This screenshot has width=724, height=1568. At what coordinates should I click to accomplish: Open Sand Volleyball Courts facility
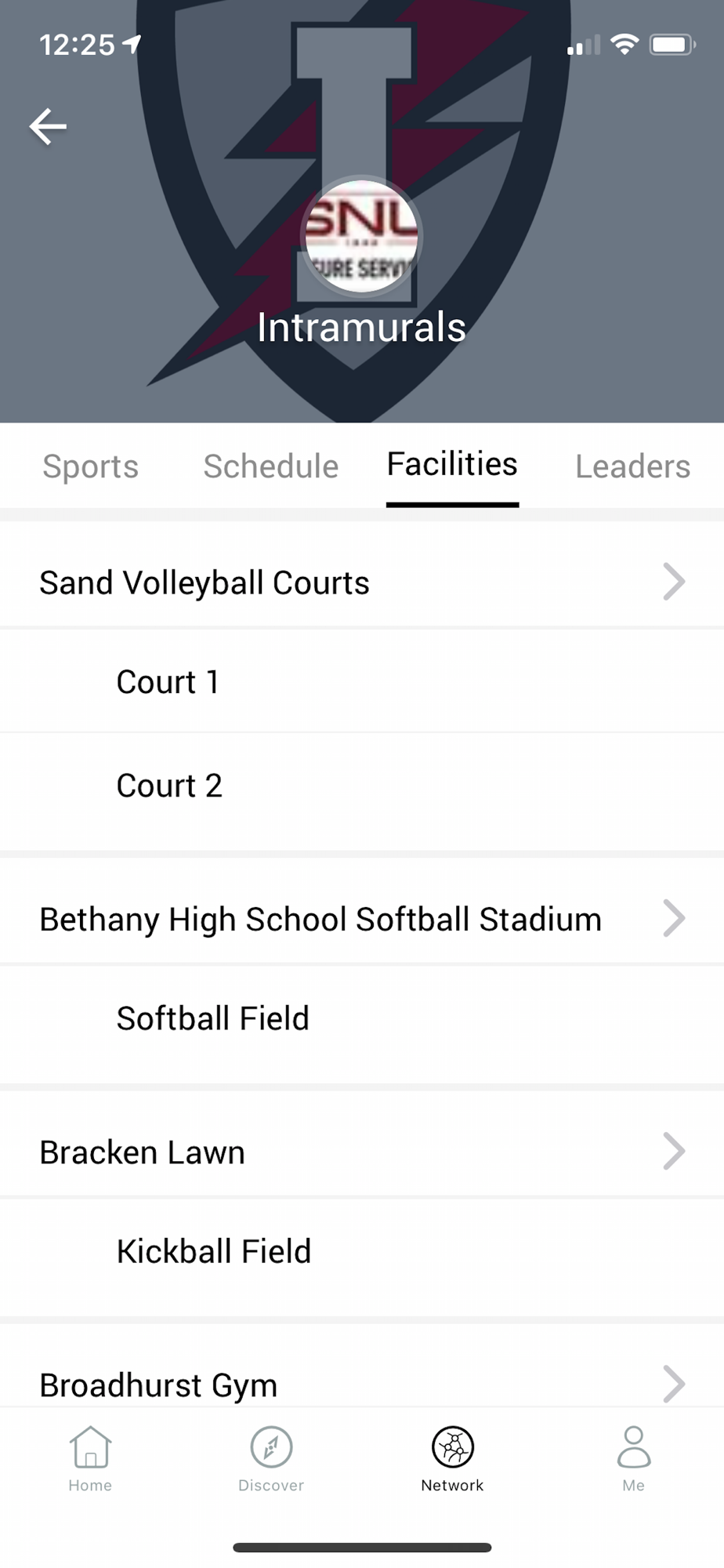pos(362,583)
